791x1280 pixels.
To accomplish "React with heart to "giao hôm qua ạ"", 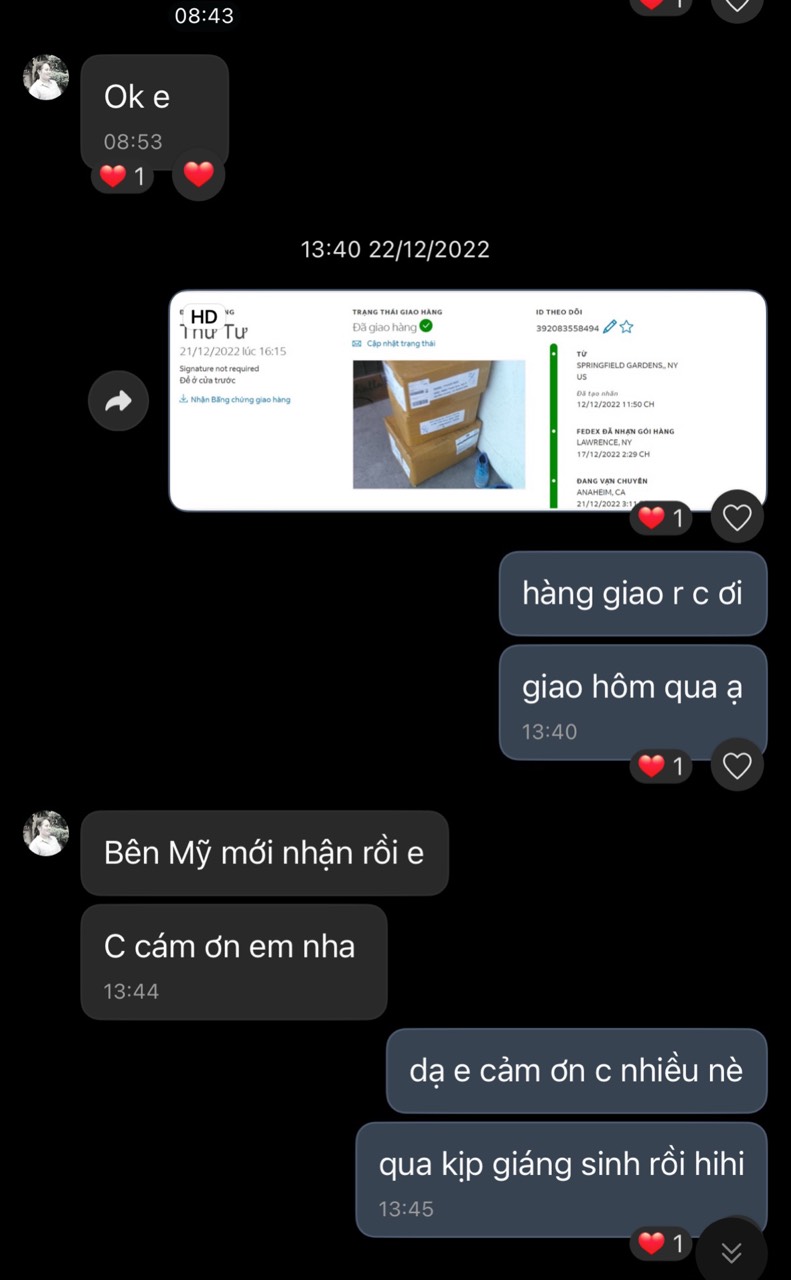I will click(x=737, y=766).
